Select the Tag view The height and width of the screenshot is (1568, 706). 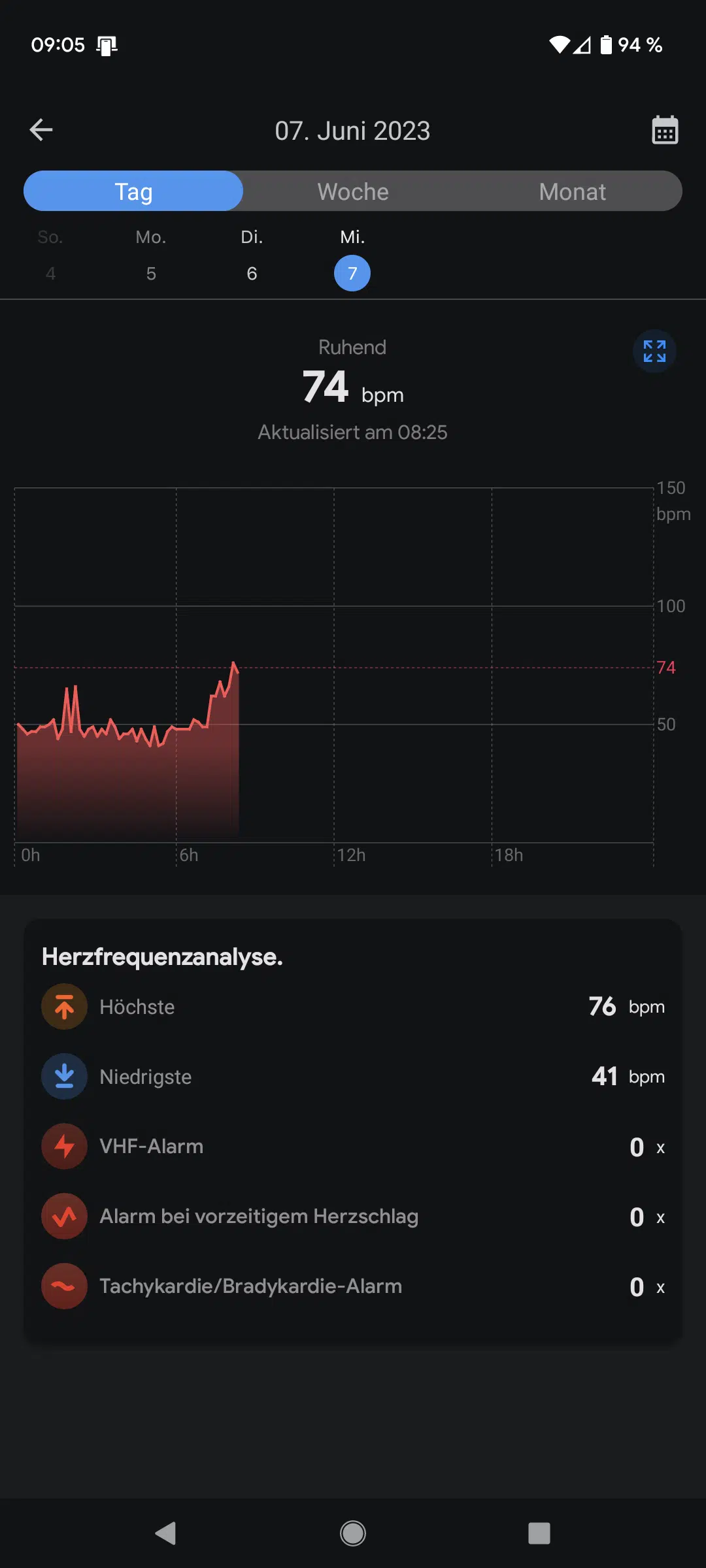(133, 191)
